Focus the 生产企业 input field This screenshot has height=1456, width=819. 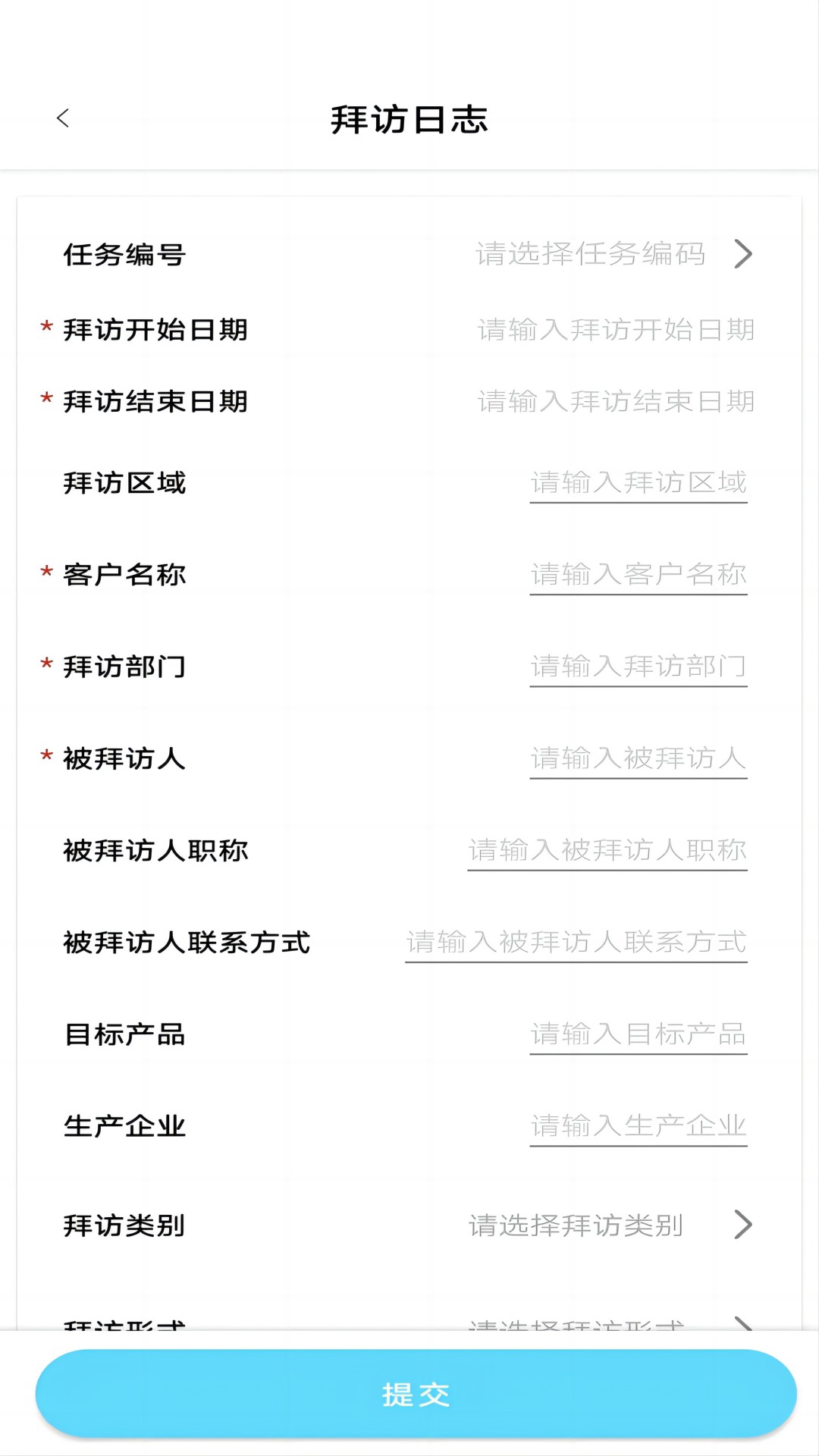coord(639,1126)
